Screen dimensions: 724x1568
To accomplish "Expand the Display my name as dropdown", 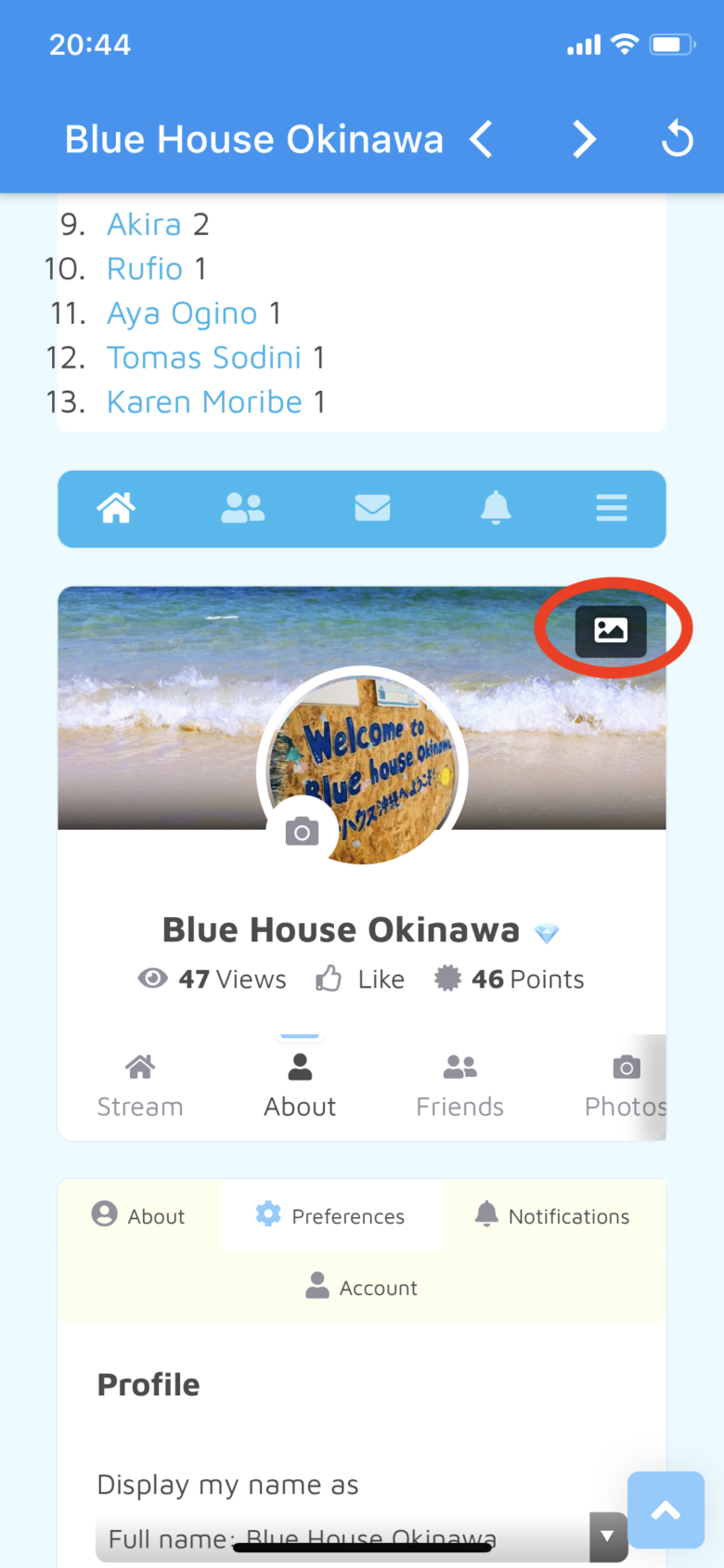I will 607,1536.
